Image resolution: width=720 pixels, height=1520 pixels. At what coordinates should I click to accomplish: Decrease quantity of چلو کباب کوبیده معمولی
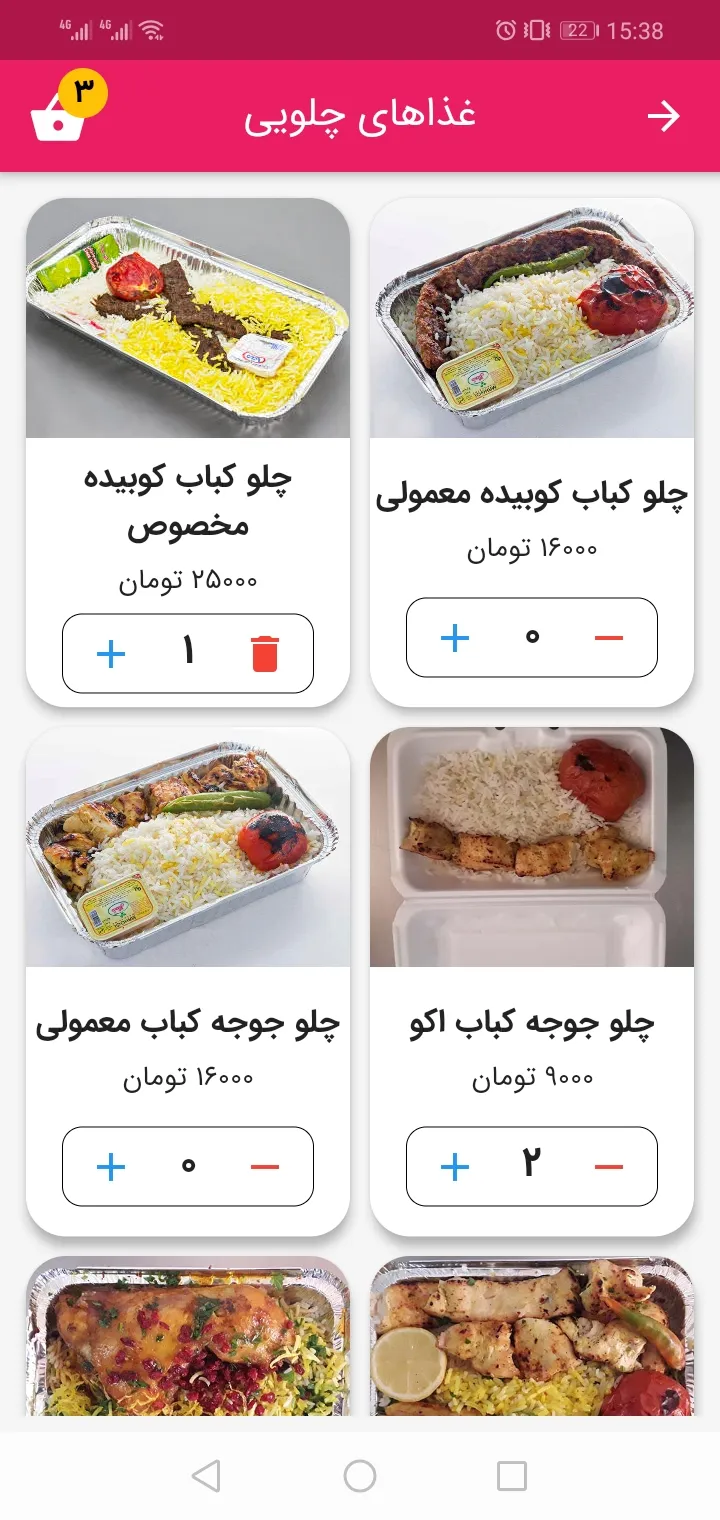(x=609, y=638)
